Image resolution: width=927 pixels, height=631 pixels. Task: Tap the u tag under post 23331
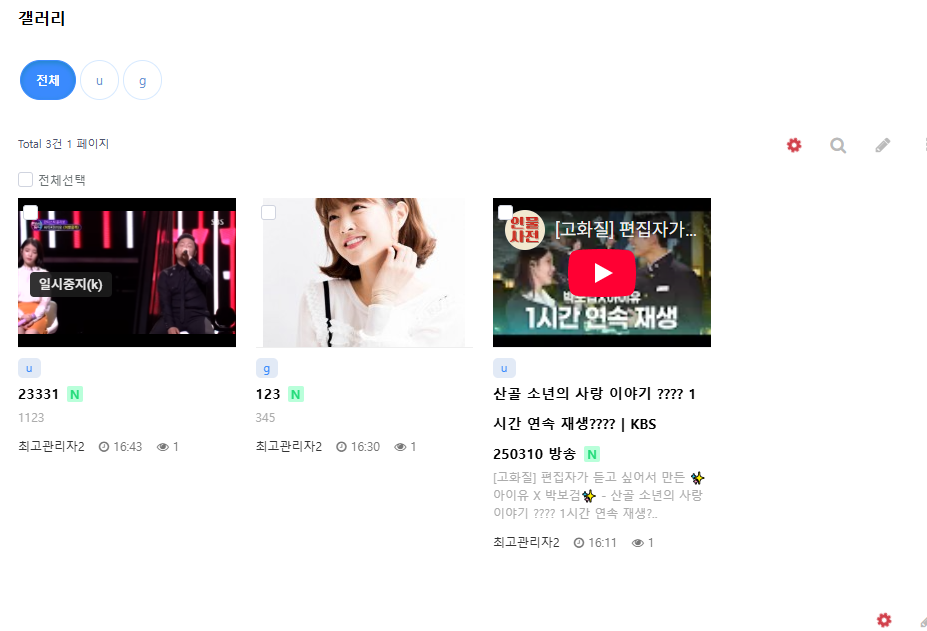click(x=29, y=368)
